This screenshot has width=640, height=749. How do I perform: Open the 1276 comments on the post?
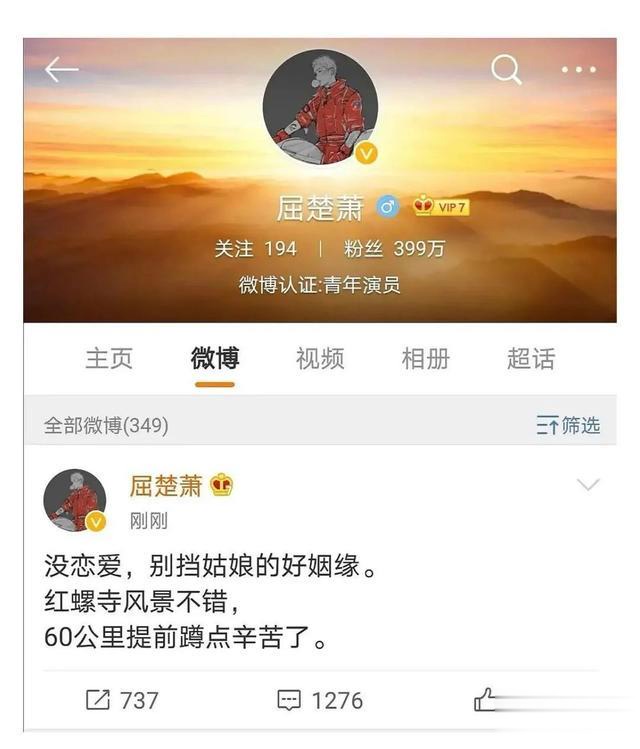(320, 700)
